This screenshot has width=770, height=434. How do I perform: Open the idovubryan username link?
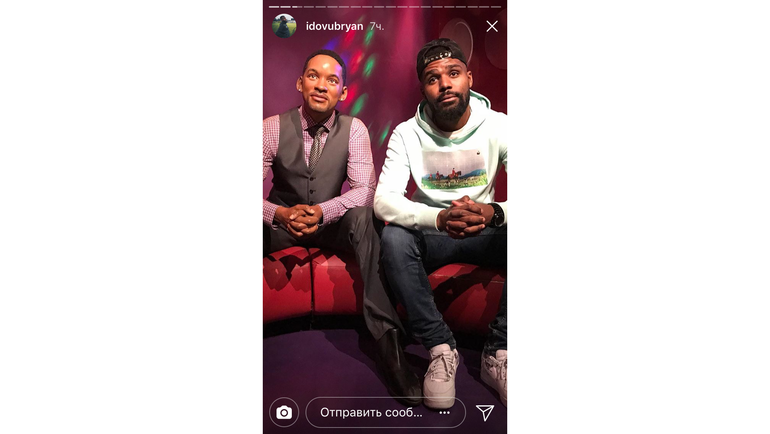333,26
